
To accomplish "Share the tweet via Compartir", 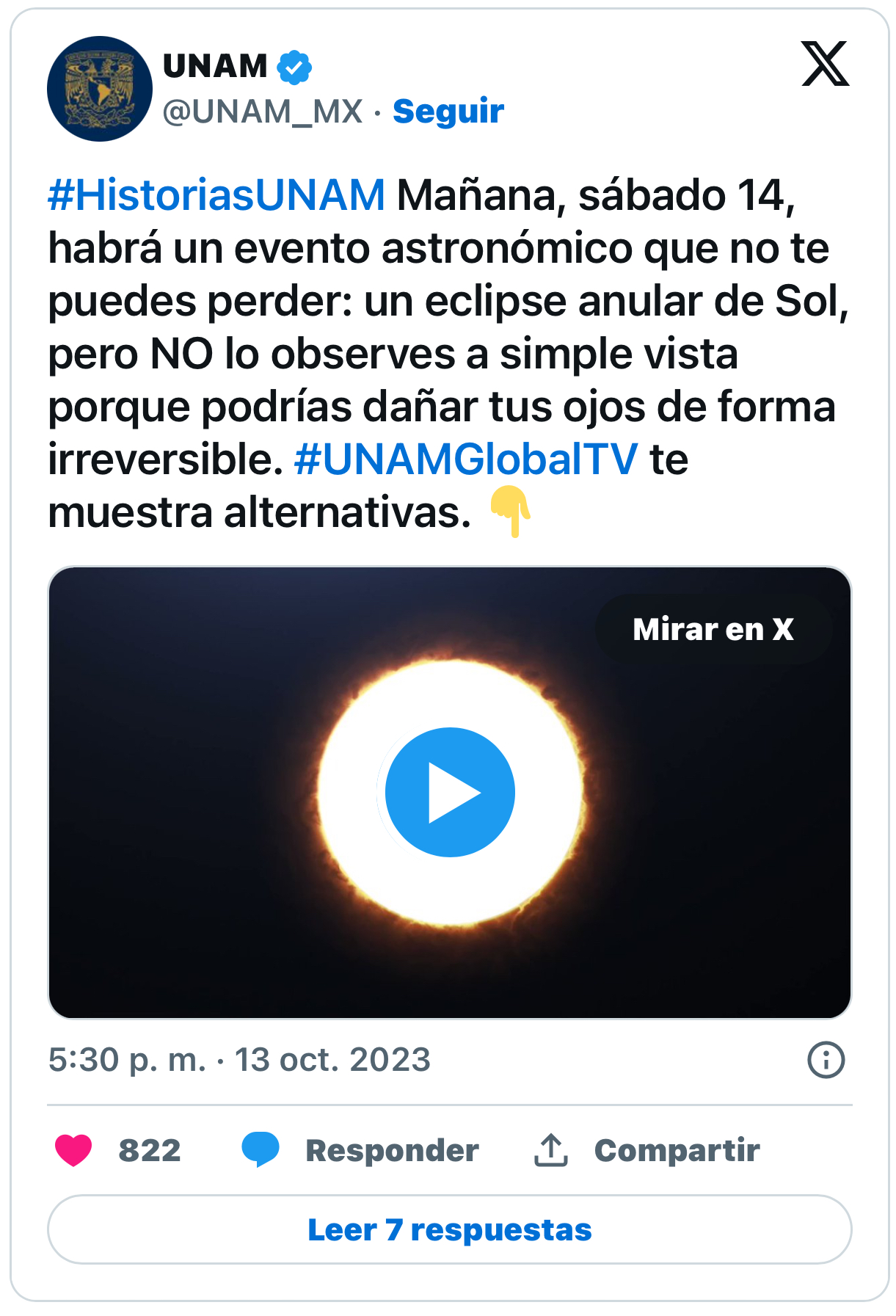I will click(676, 1150).
